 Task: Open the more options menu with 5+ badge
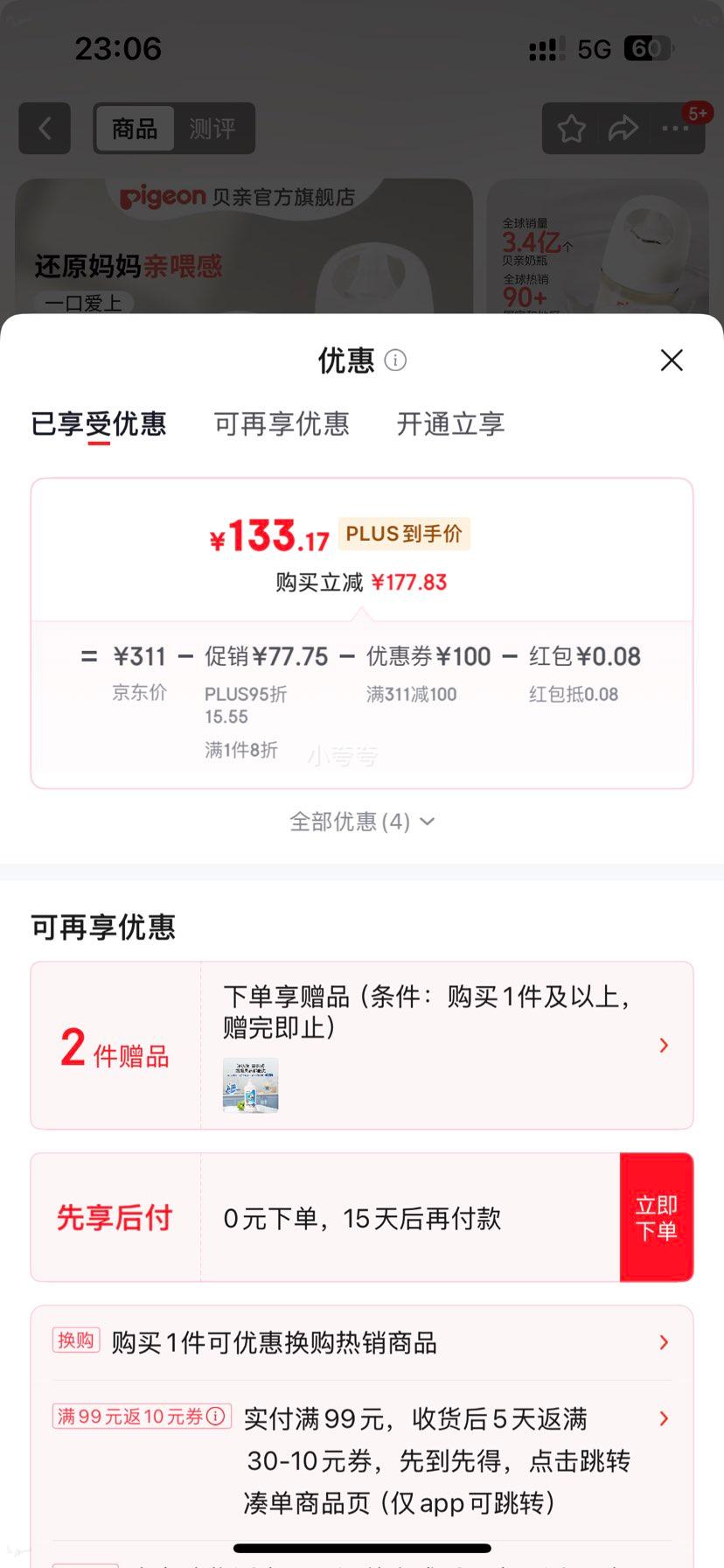click(x=674, y=128)
